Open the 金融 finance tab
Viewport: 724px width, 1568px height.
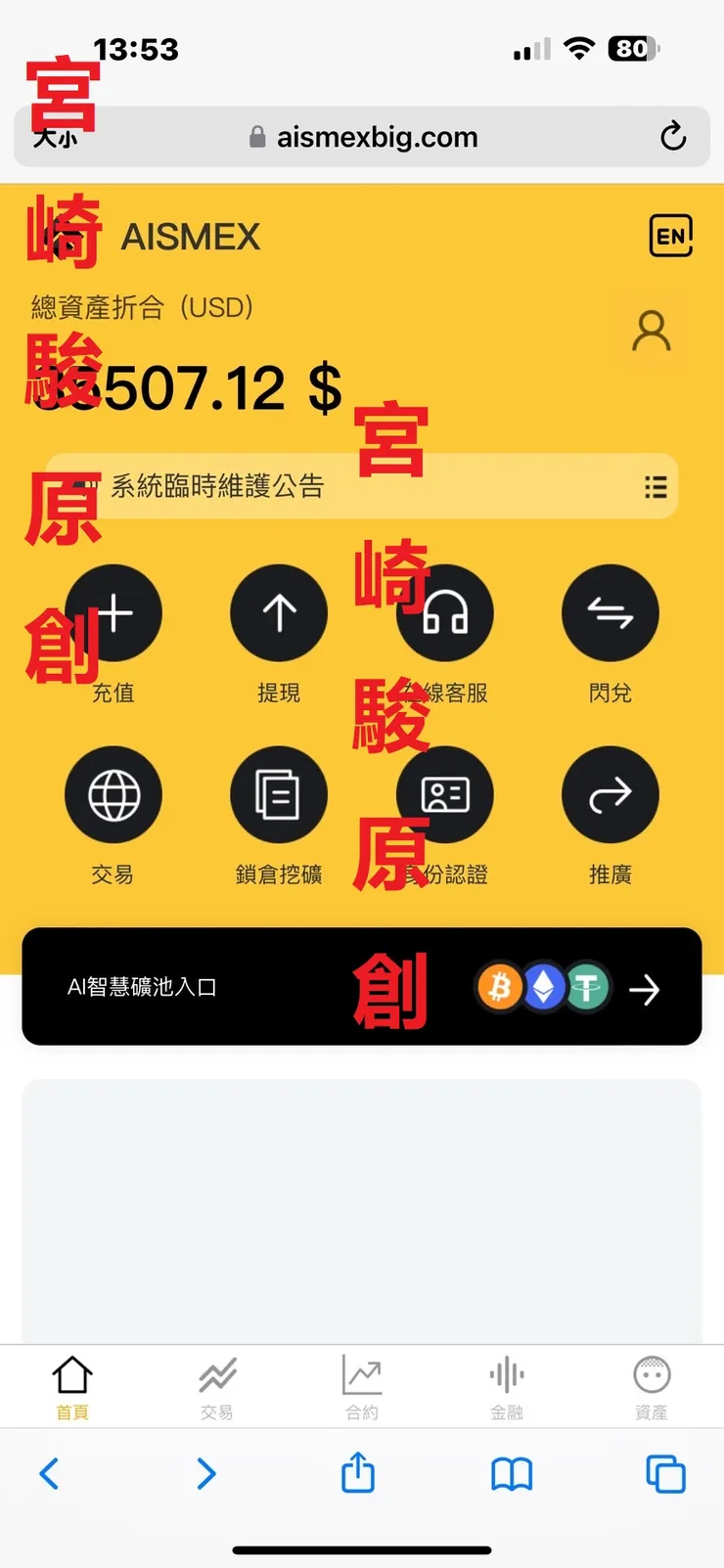point(506,1385)
